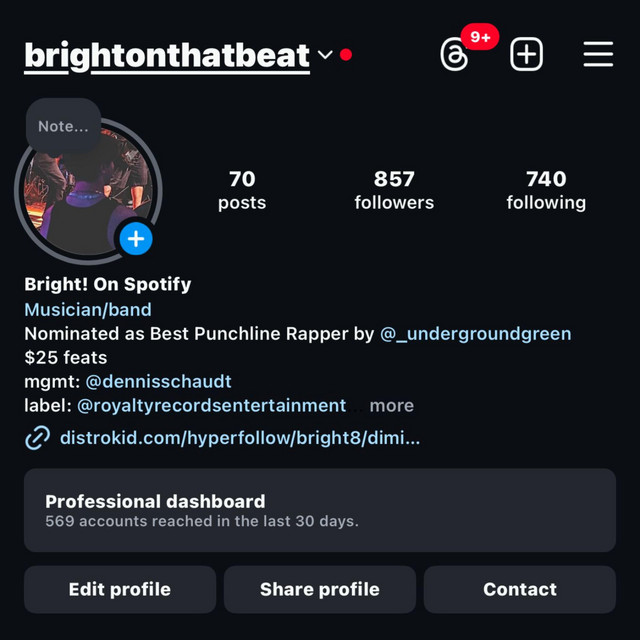Create a new post with plus icon
640x640 pixels.
pyautogui.click(x=526, y=54)
